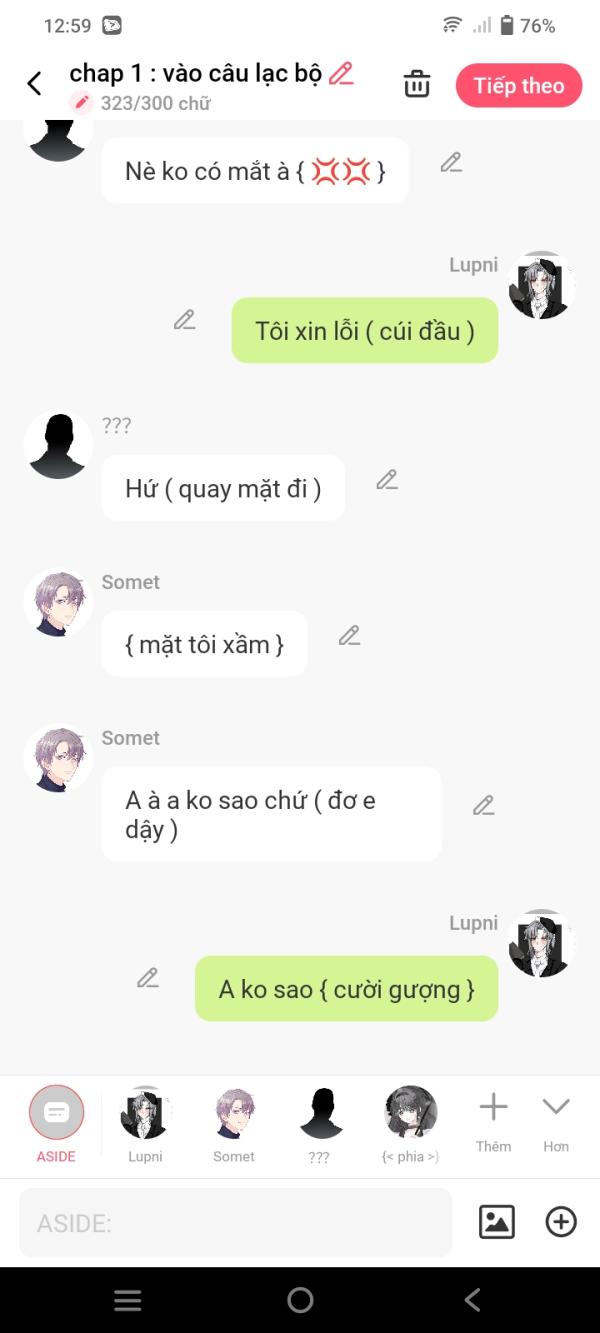Edit the 'Hứ ( quay mặt đi )' message
This screenshot has width=600, height=1333.
(x=387, y=479)
